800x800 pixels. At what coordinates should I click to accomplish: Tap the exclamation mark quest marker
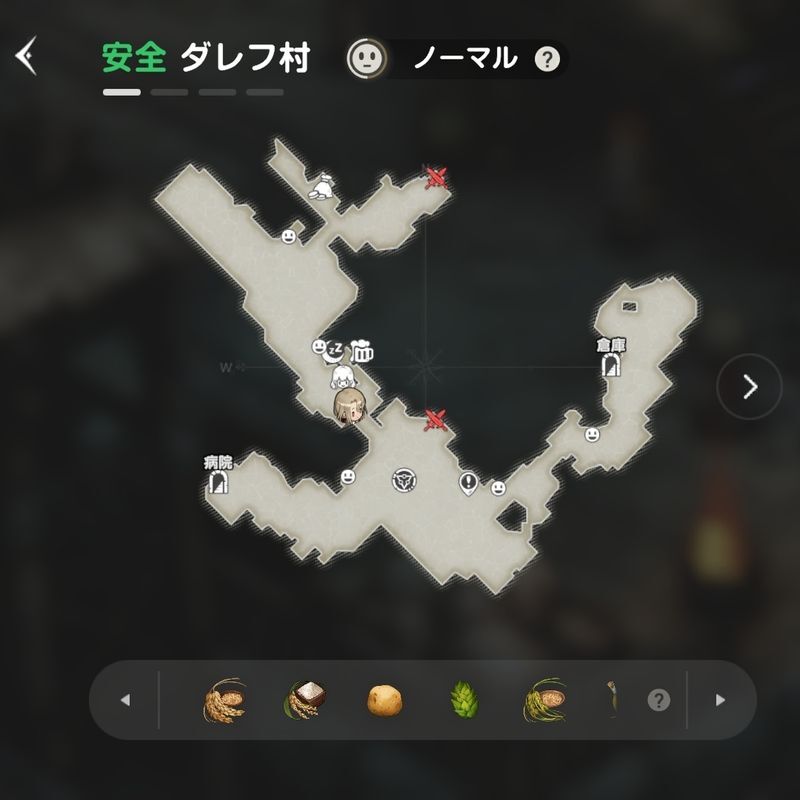[468, 483]
